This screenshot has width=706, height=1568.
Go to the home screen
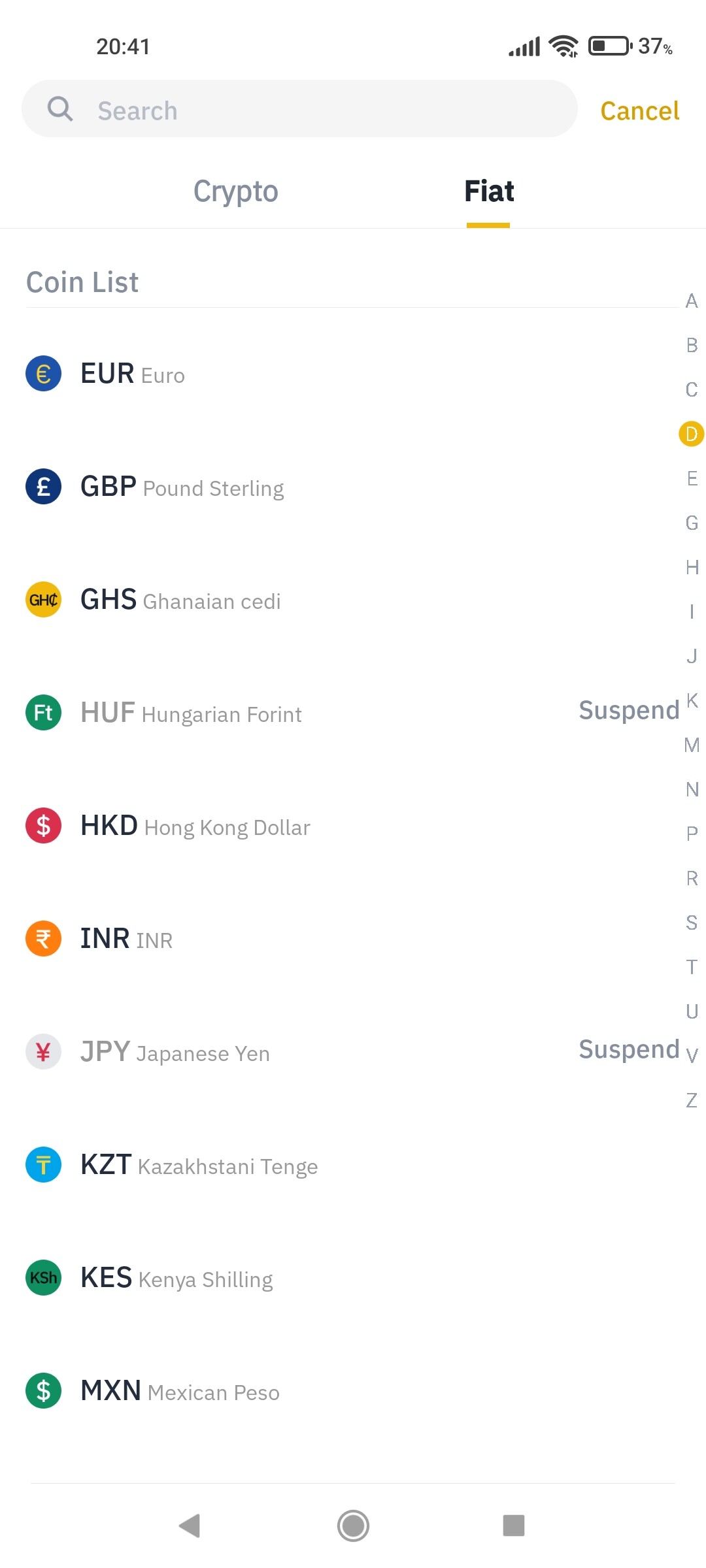(353, 1526)
